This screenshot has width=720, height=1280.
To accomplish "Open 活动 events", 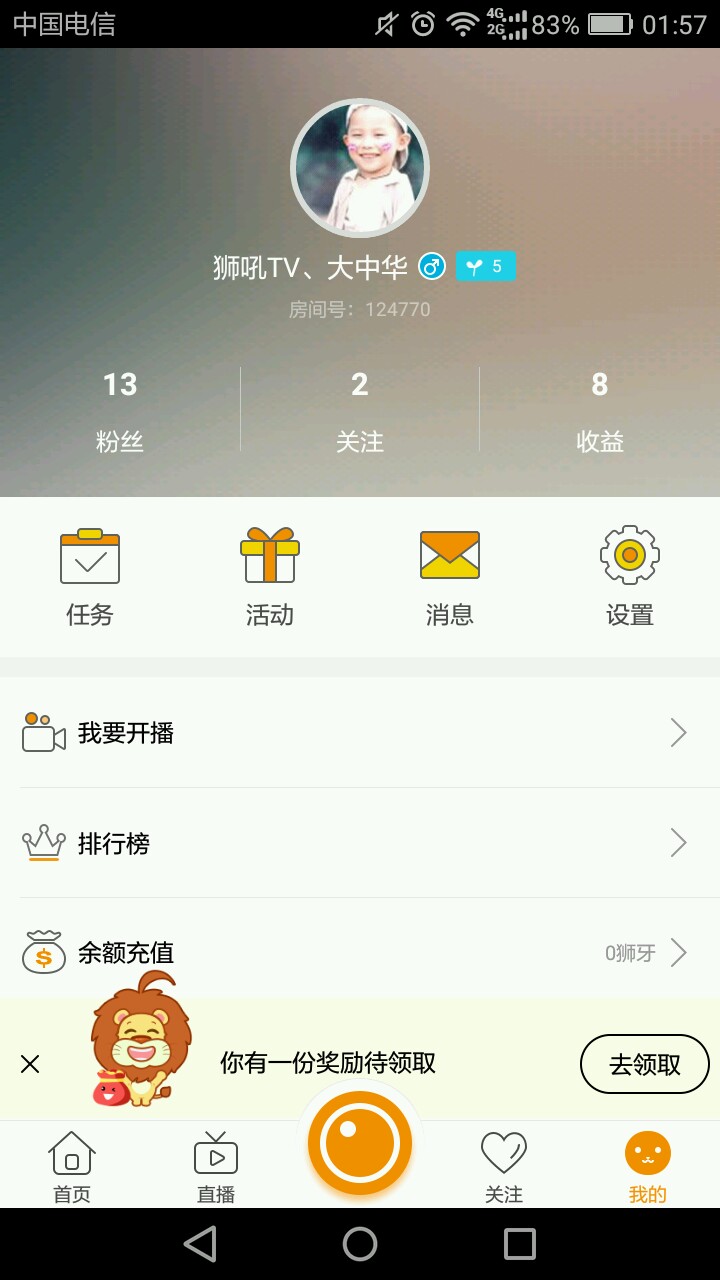I will [270, 576].
